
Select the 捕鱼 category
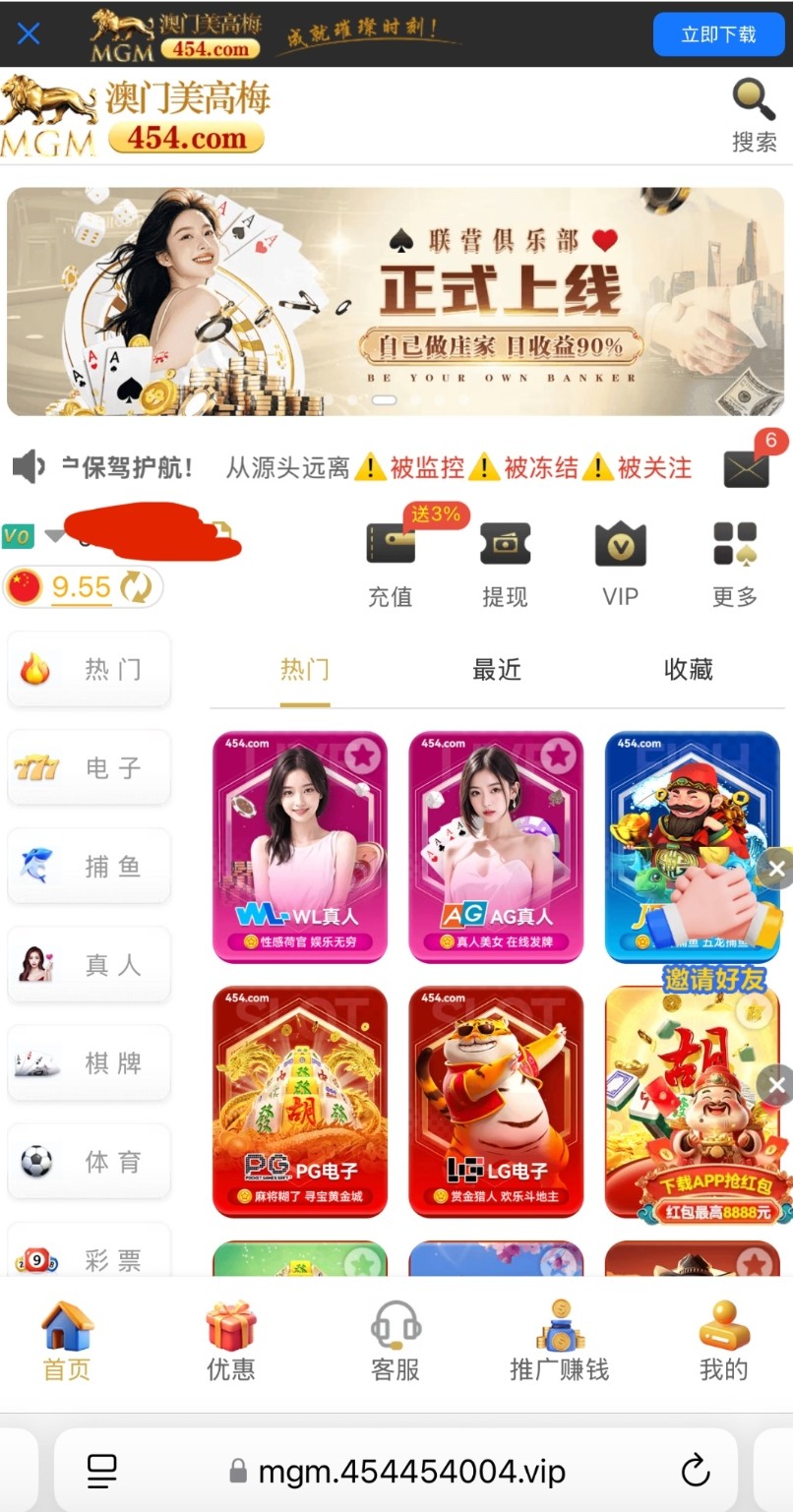[x=89, y=866]
